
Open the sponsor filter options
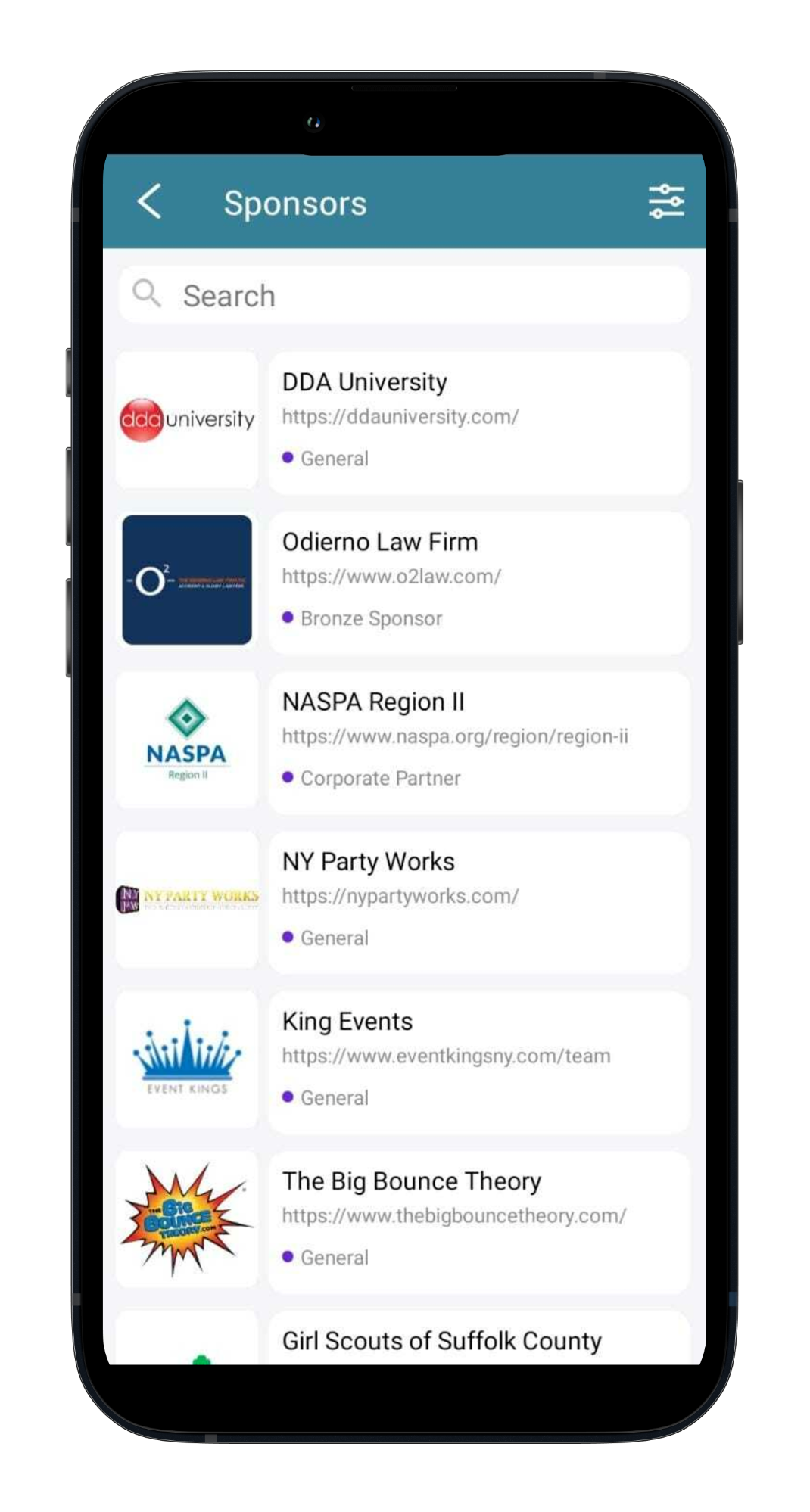click(x=666, y=202)
